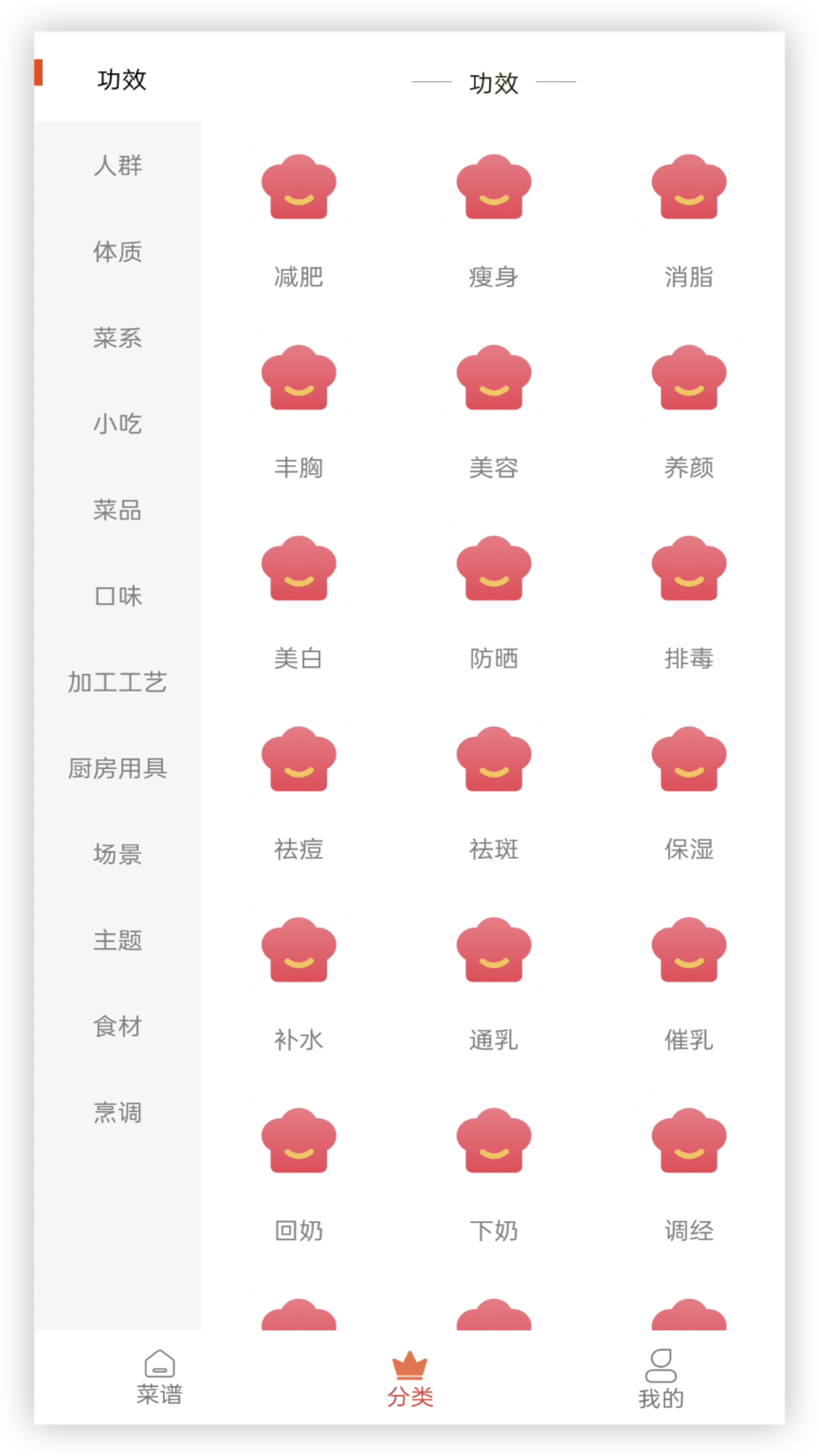Select the 功效 heading at top

tap(493, 82)
